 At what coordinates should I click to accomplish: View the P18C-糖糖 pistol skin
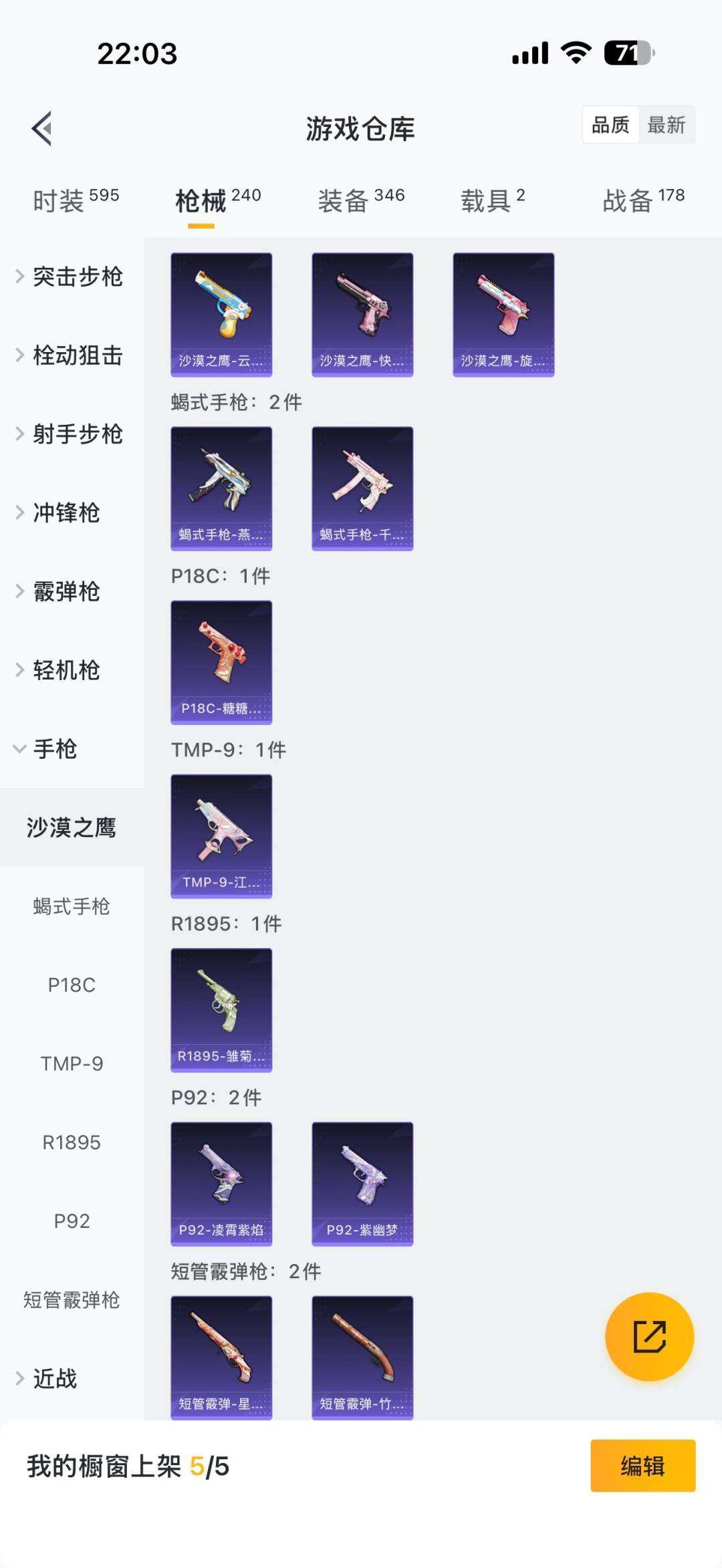coord(221,662)
